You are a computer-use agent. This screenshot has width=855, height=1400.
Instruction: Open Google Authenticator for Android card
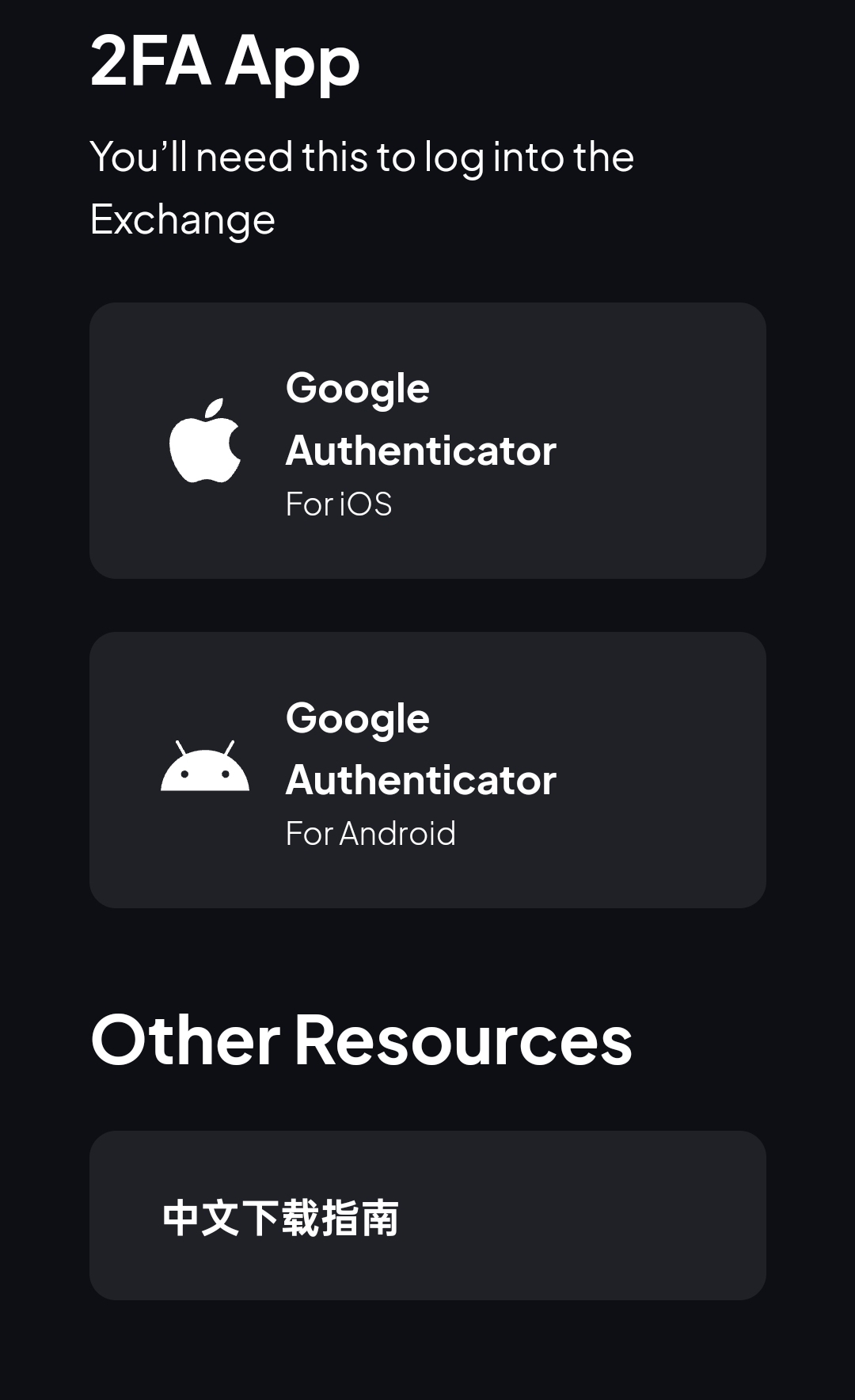point(427,770)
